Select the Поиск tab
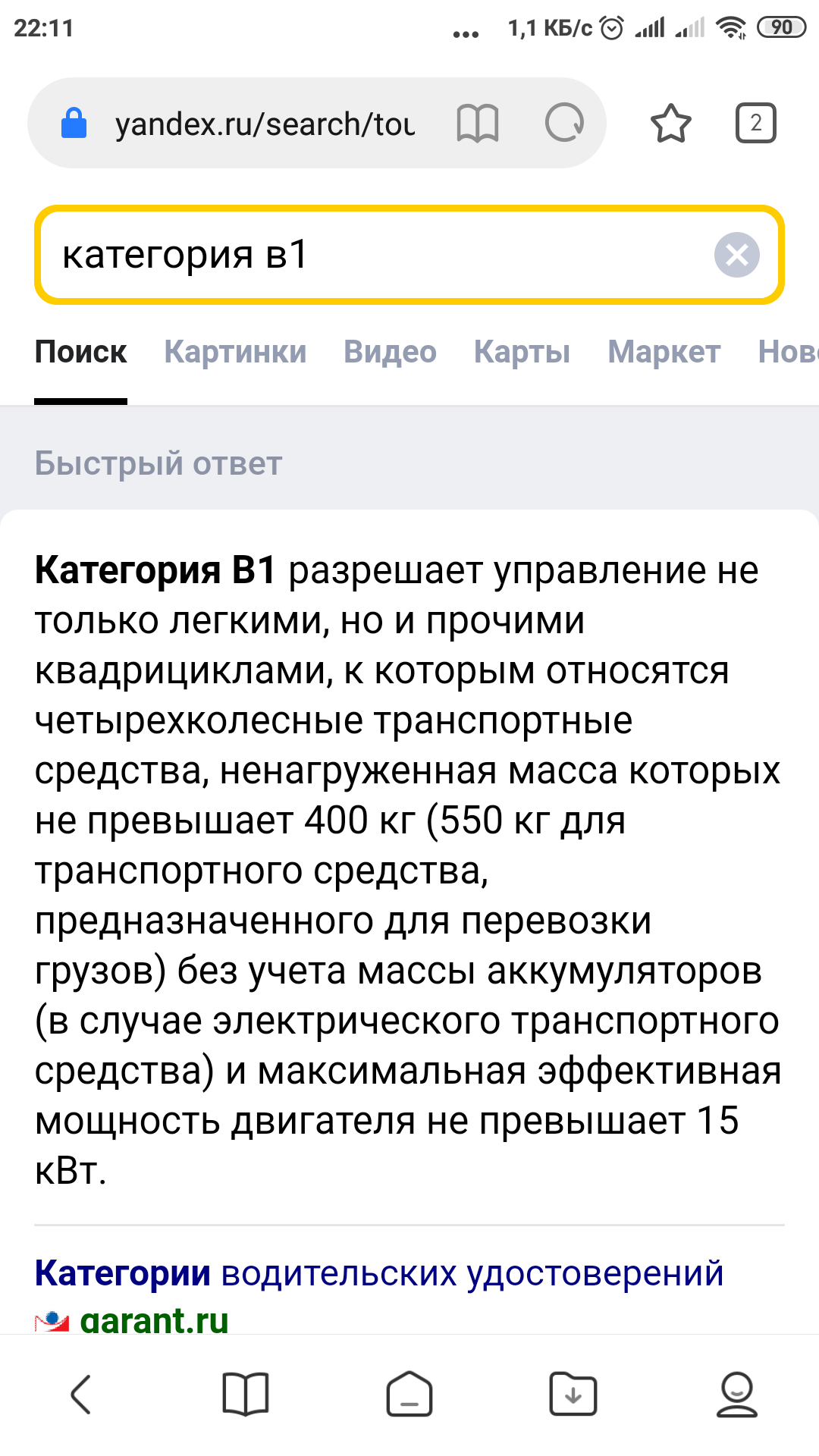 80,352
